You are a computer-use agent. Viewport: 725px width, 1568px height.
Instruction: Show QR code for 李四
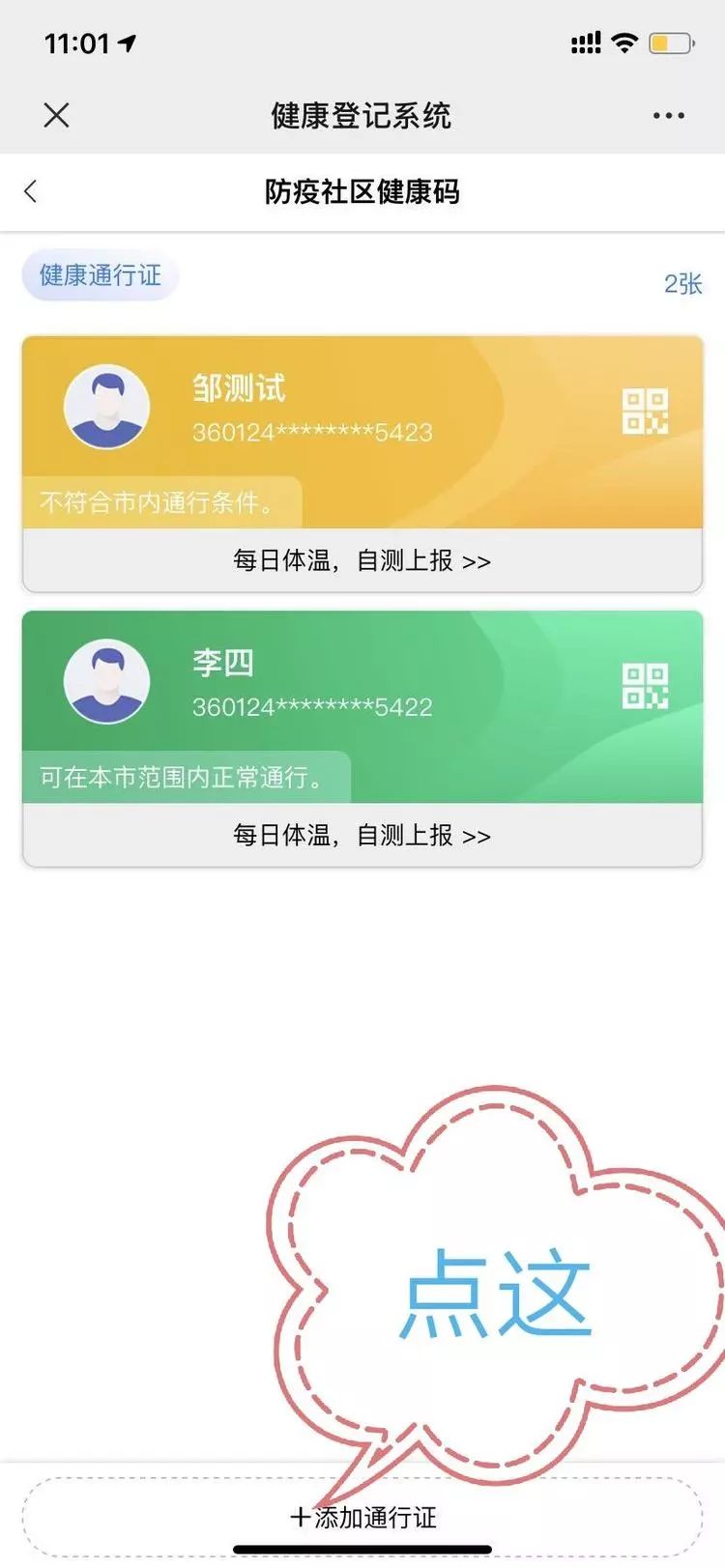pos(645,686)
